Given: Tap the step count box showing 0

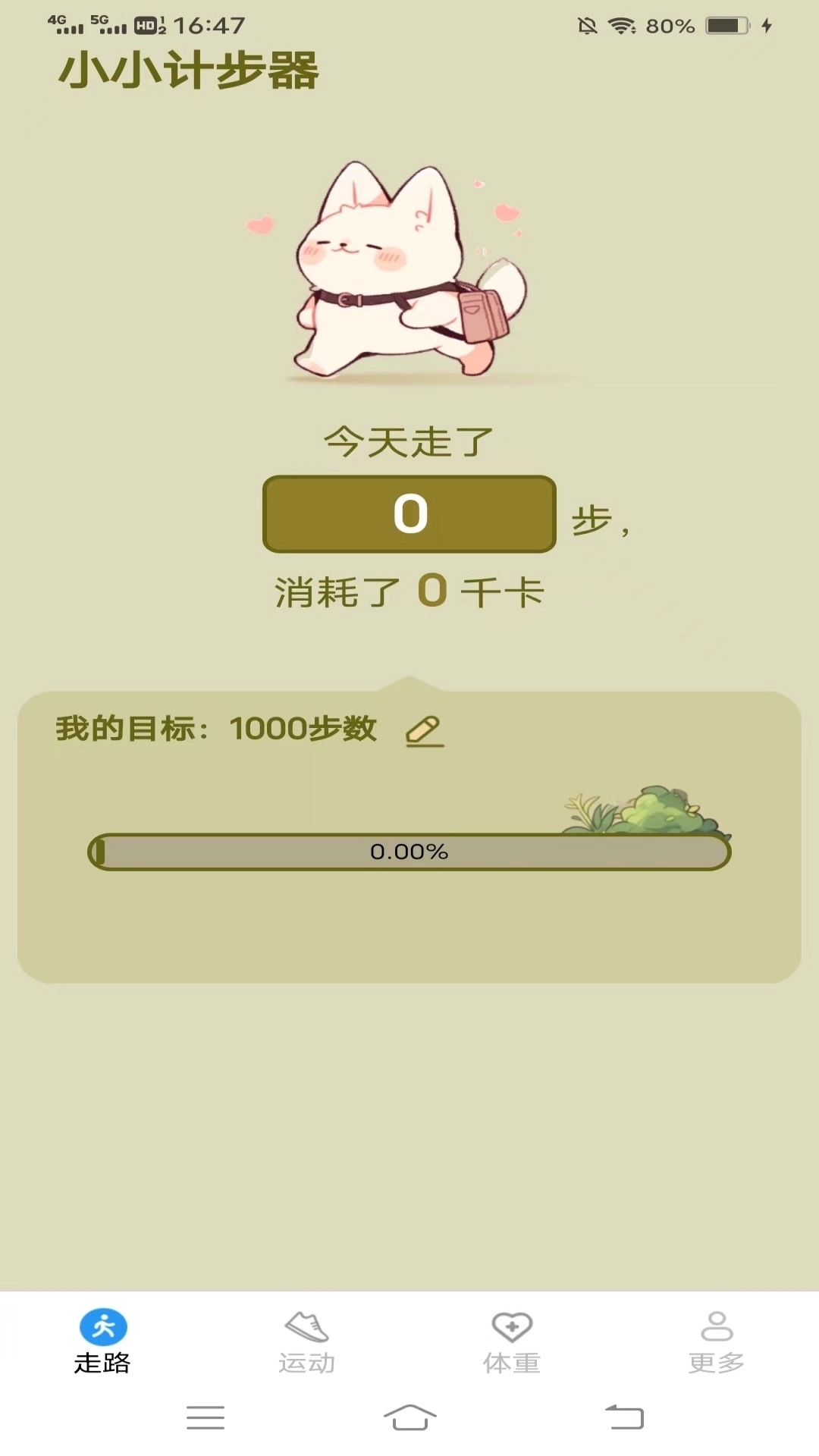Looking at the screenshot, I should 409,513.
